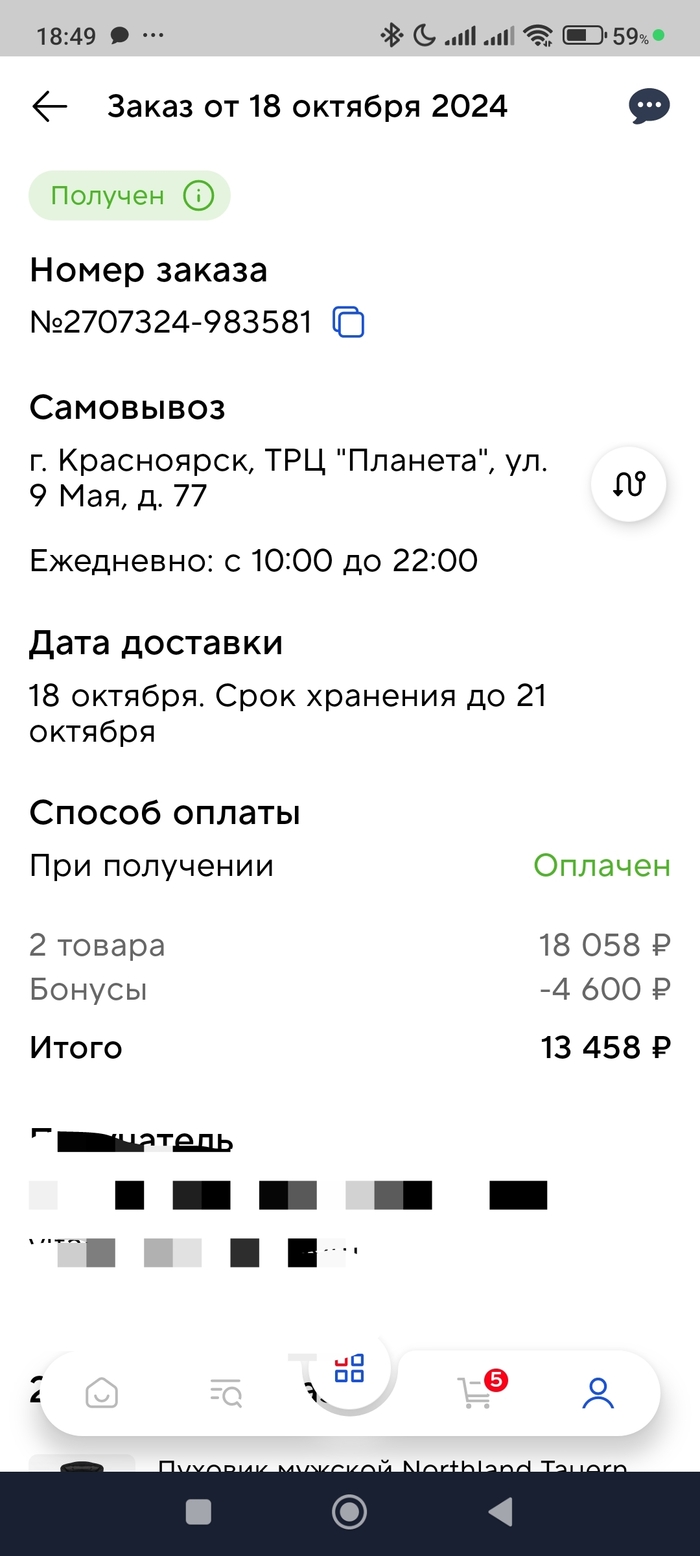Switch to the profile tab
This screenshot has height=1556, width=700.
coord(598,1393)
